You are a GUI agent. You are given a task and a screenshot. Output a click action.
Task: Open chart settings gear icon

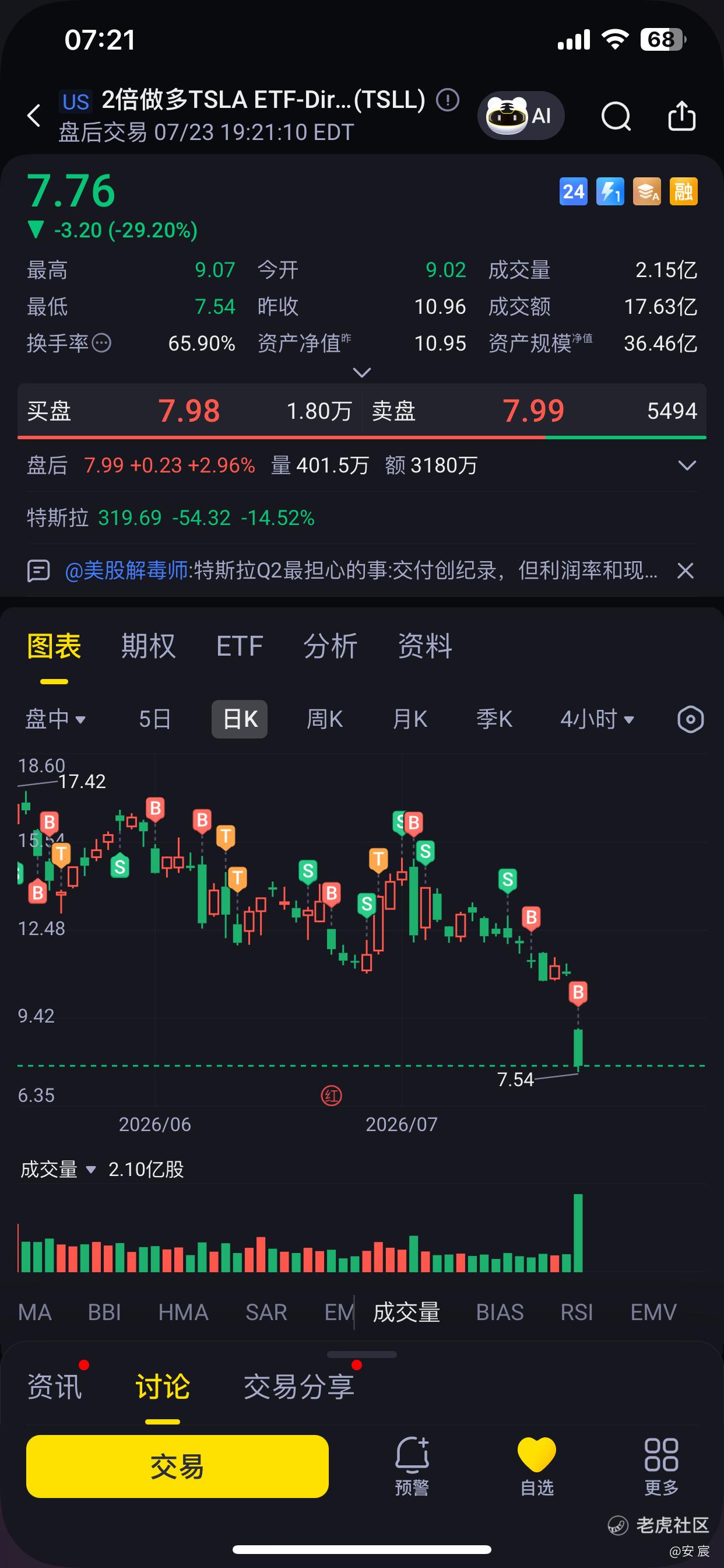pos(691,719)
